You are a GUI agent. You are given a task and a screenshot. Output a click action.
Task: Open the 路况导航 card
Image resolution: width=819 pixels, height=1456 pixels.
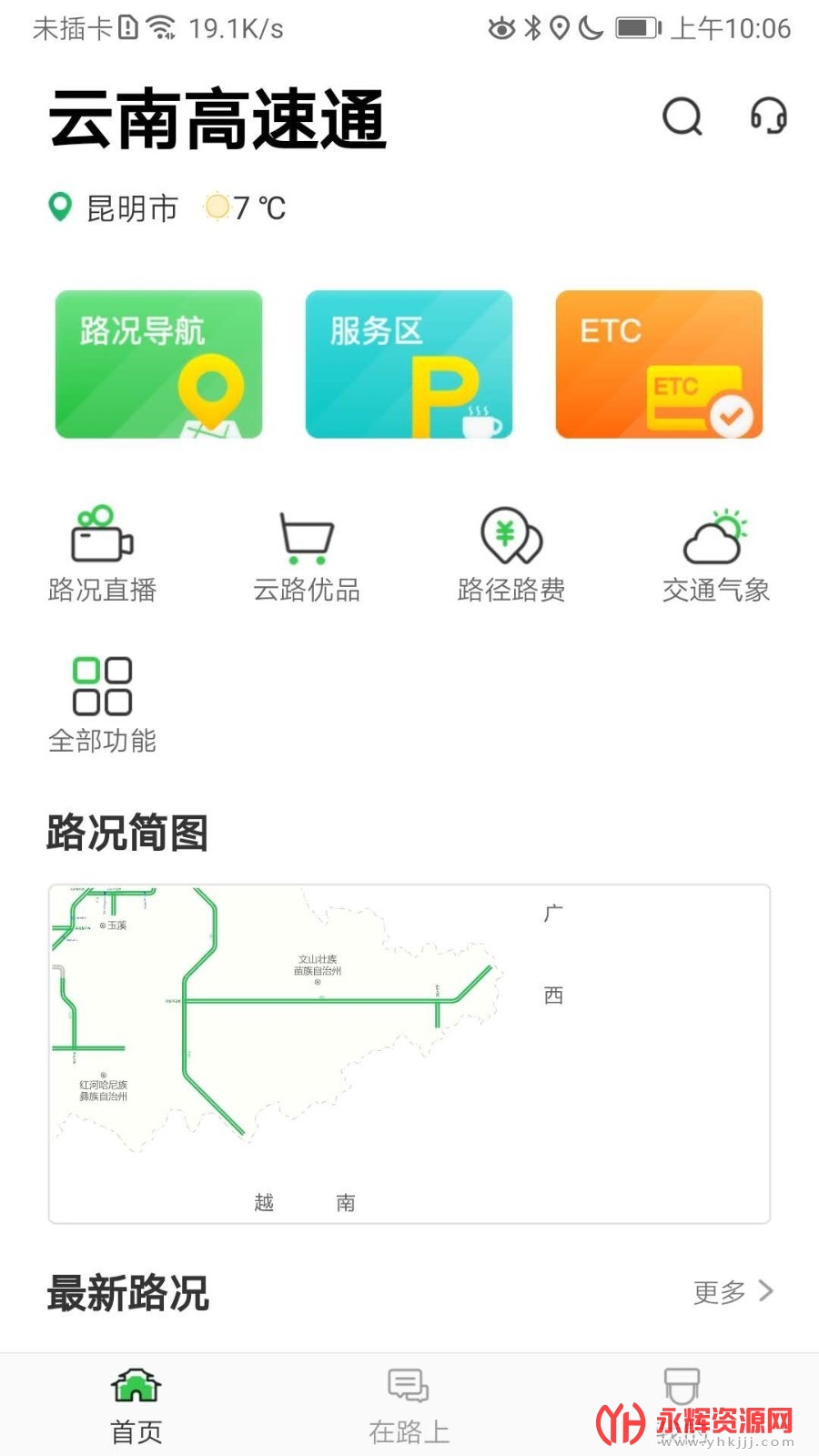159,364
